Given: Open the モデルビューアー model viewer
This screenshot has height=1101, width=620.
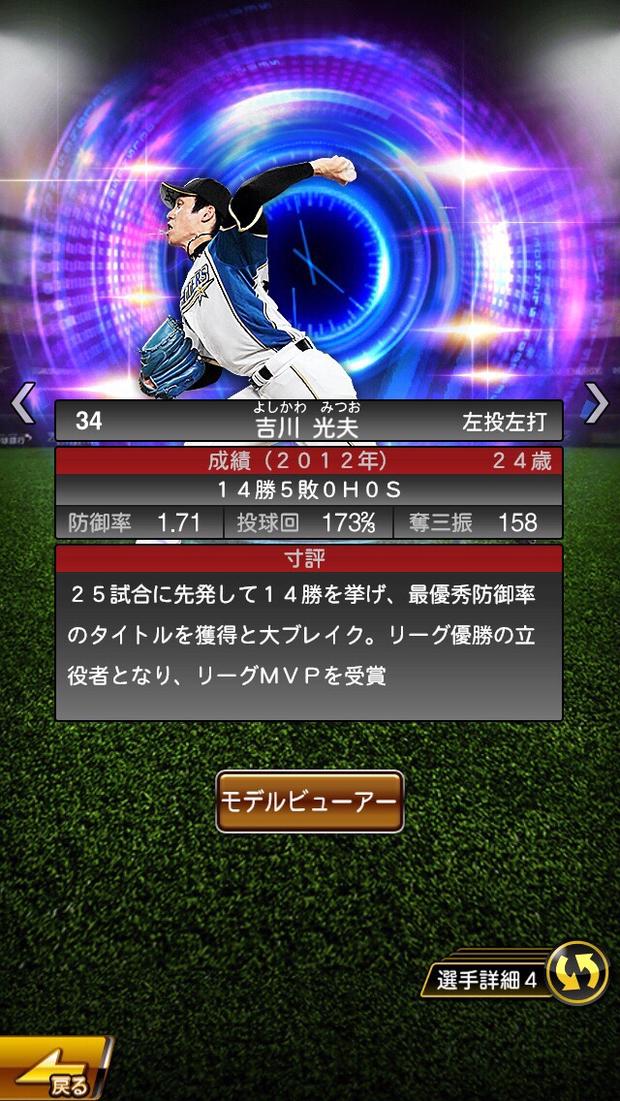Looking at the screenshot, I should (x=310, y=801).
